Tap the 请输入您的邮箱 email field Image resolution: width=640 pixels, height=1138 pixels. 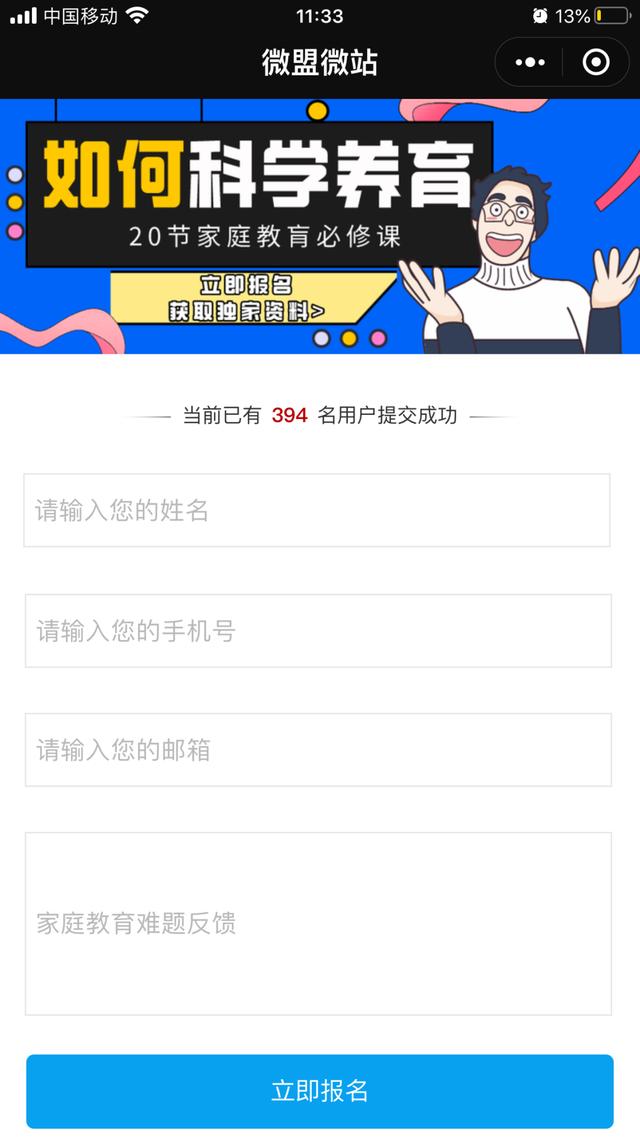click(x=318, y=750)
